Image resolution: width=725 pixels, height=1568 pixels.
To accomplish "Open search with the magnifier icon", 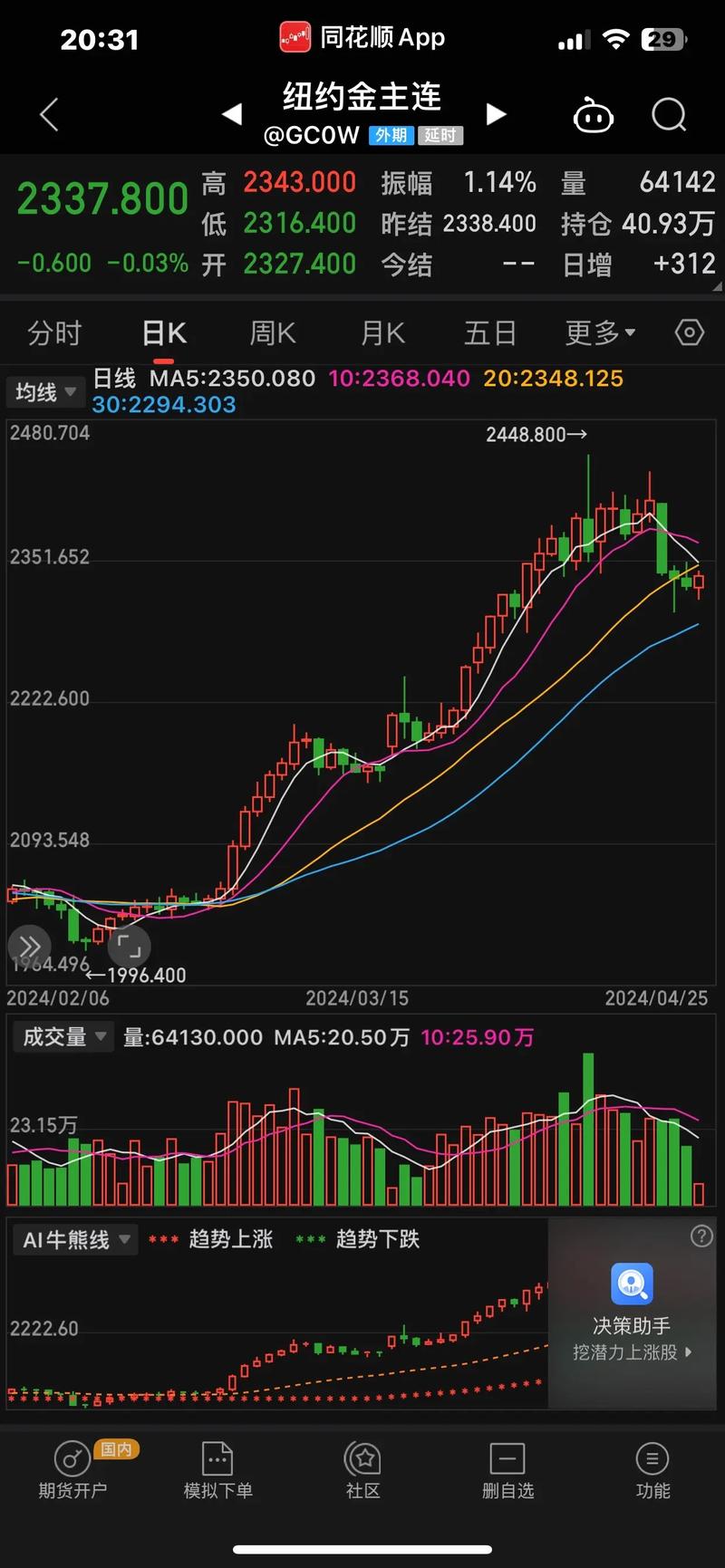I will (669, 115).
